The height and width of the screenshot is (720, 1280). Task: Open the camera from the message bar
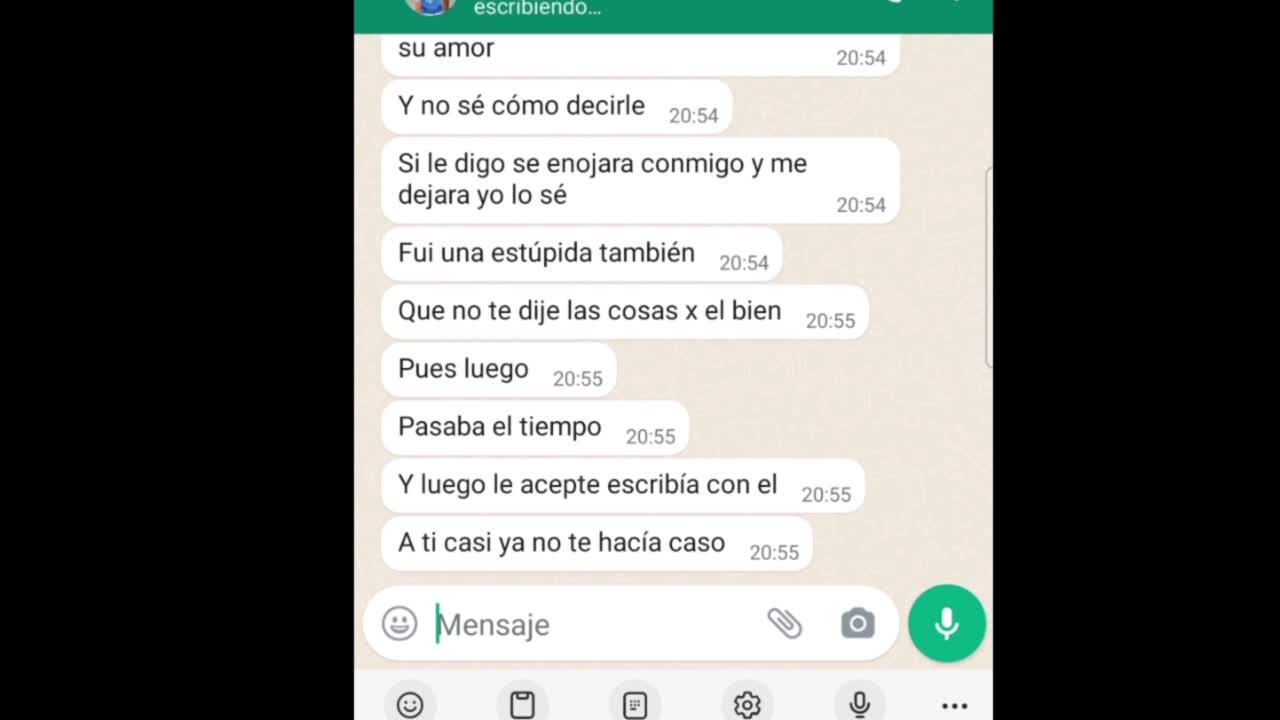(x=857, y=624)
